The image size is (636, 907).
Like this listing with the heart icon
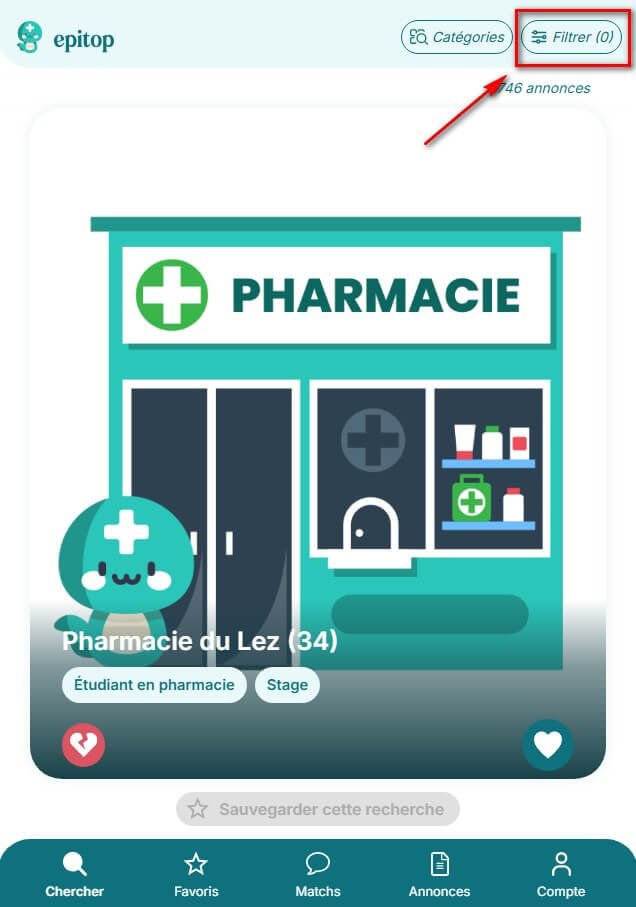click(548, 744)
